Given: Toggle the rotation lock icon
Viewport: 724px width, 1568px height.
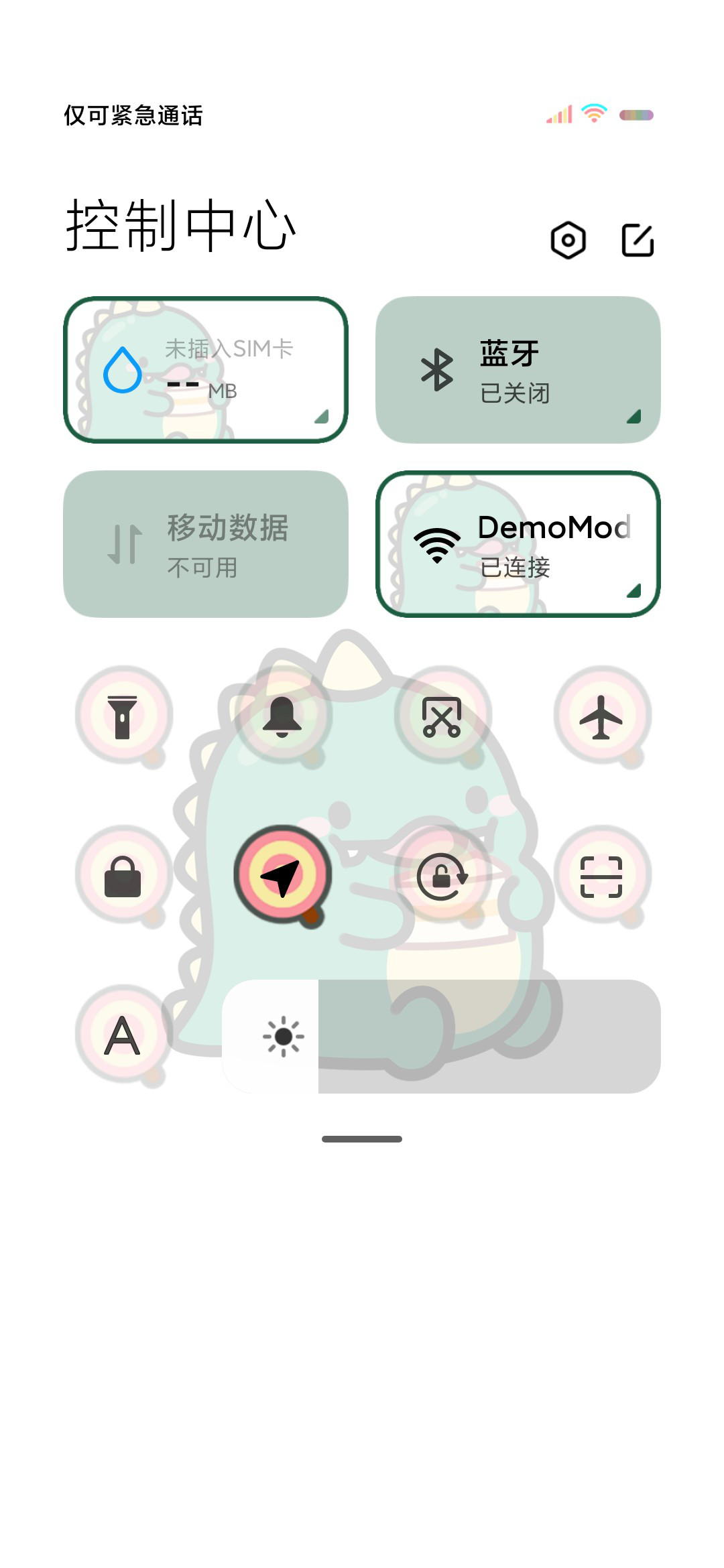Looking at the screenshot, I should tap(442, 876).
